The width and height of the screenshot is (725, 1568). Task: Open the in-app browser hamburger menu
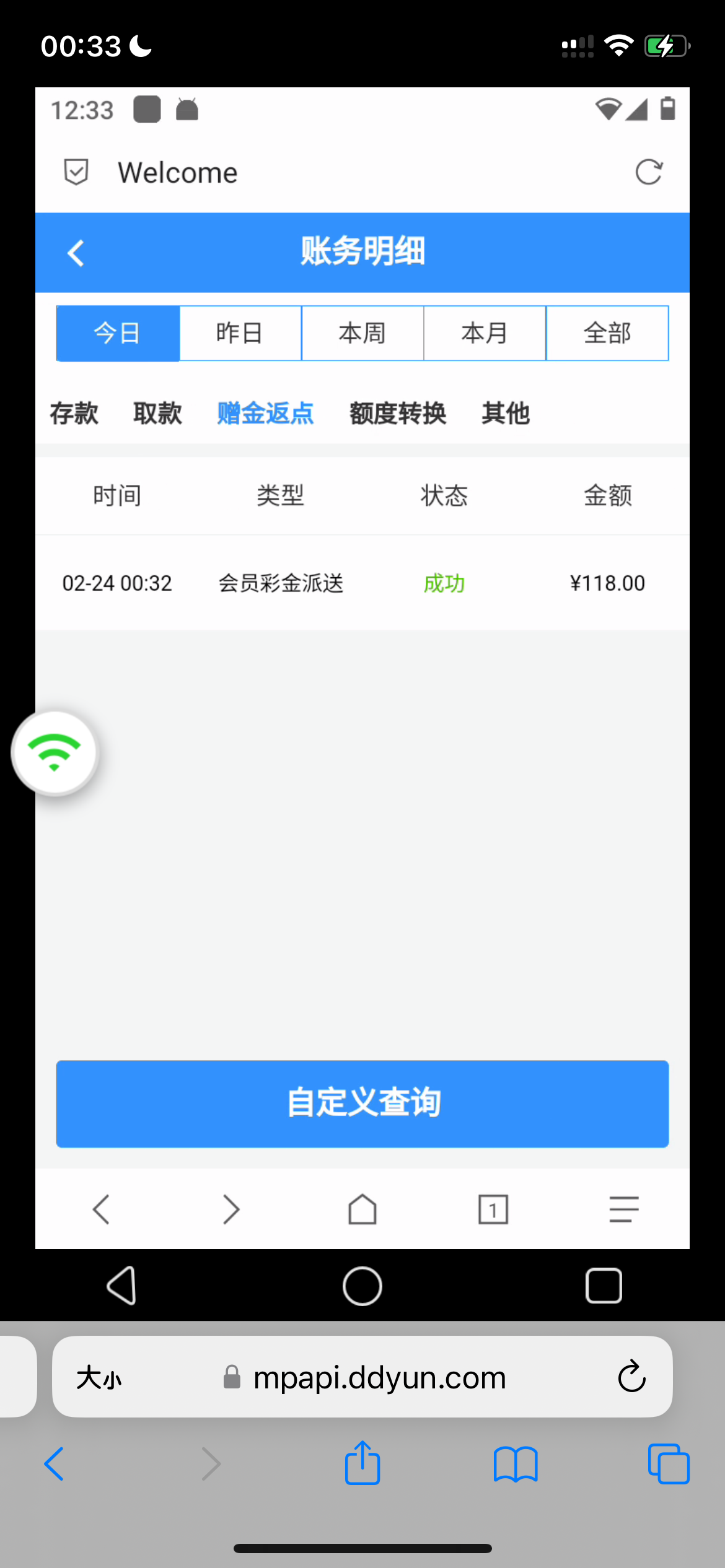[623, 1209]
